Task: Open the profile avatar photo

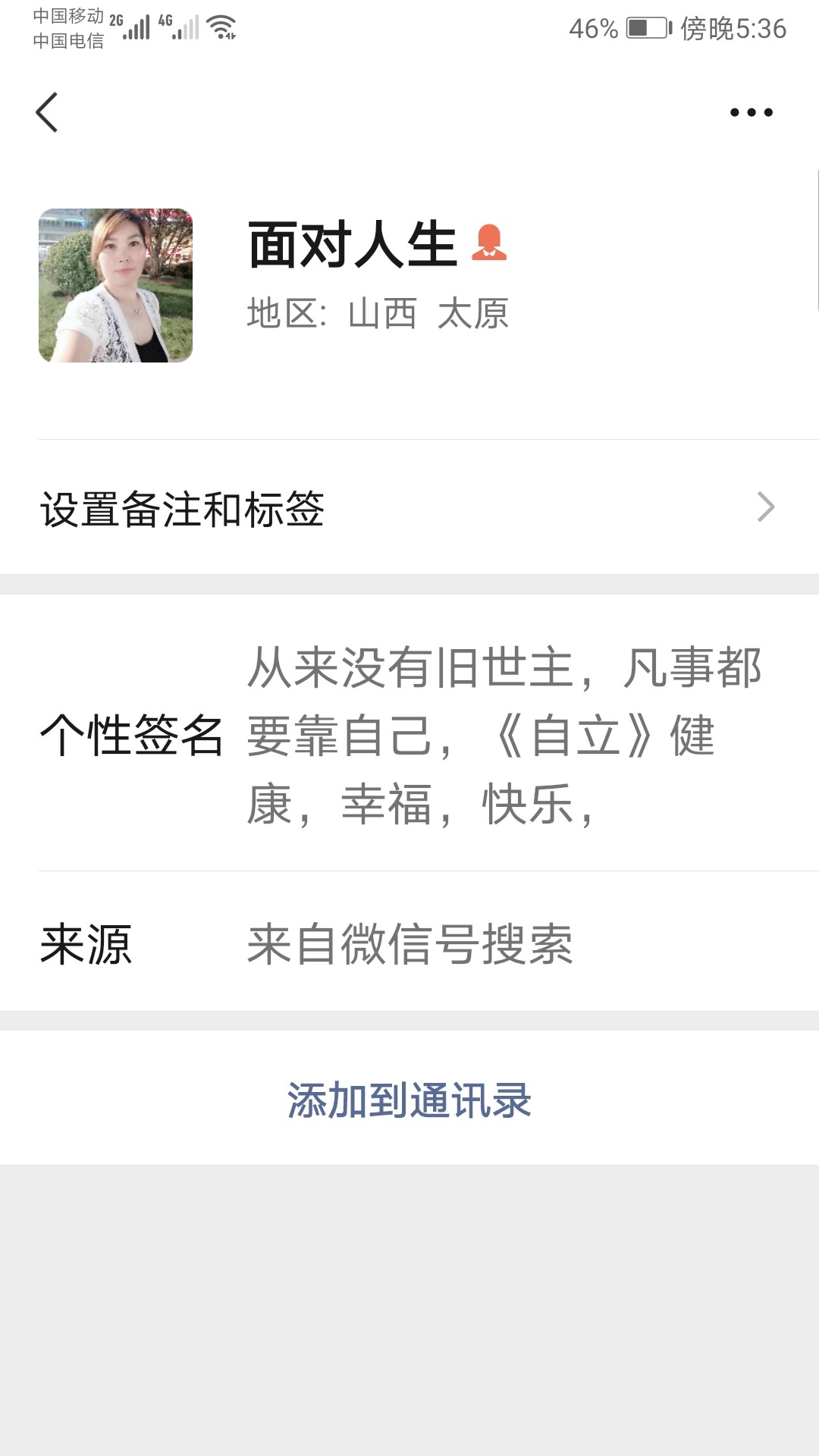Action: pos(114,288)
